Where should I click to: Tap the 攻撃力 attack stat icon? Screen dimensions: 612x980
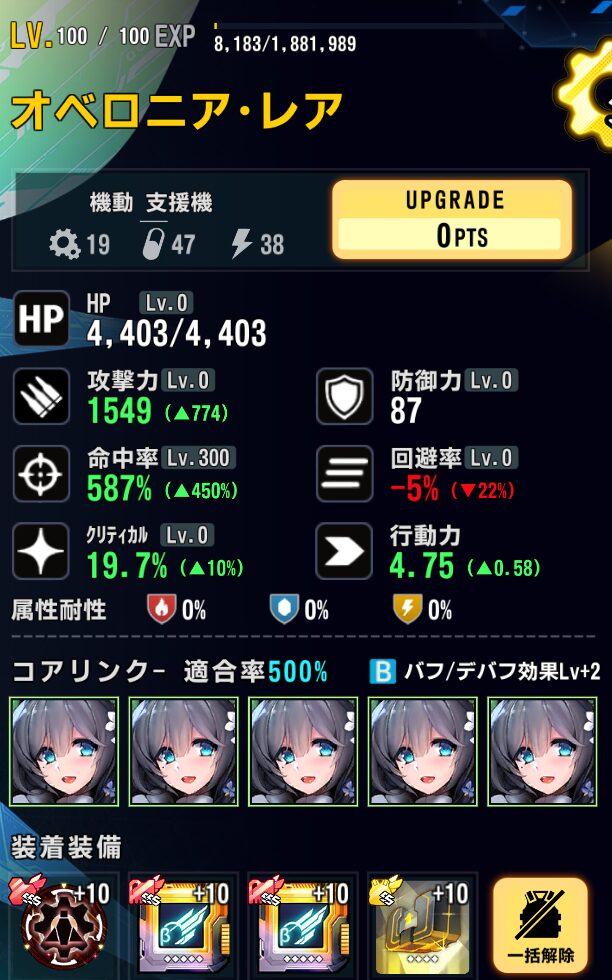pos(41,397)
